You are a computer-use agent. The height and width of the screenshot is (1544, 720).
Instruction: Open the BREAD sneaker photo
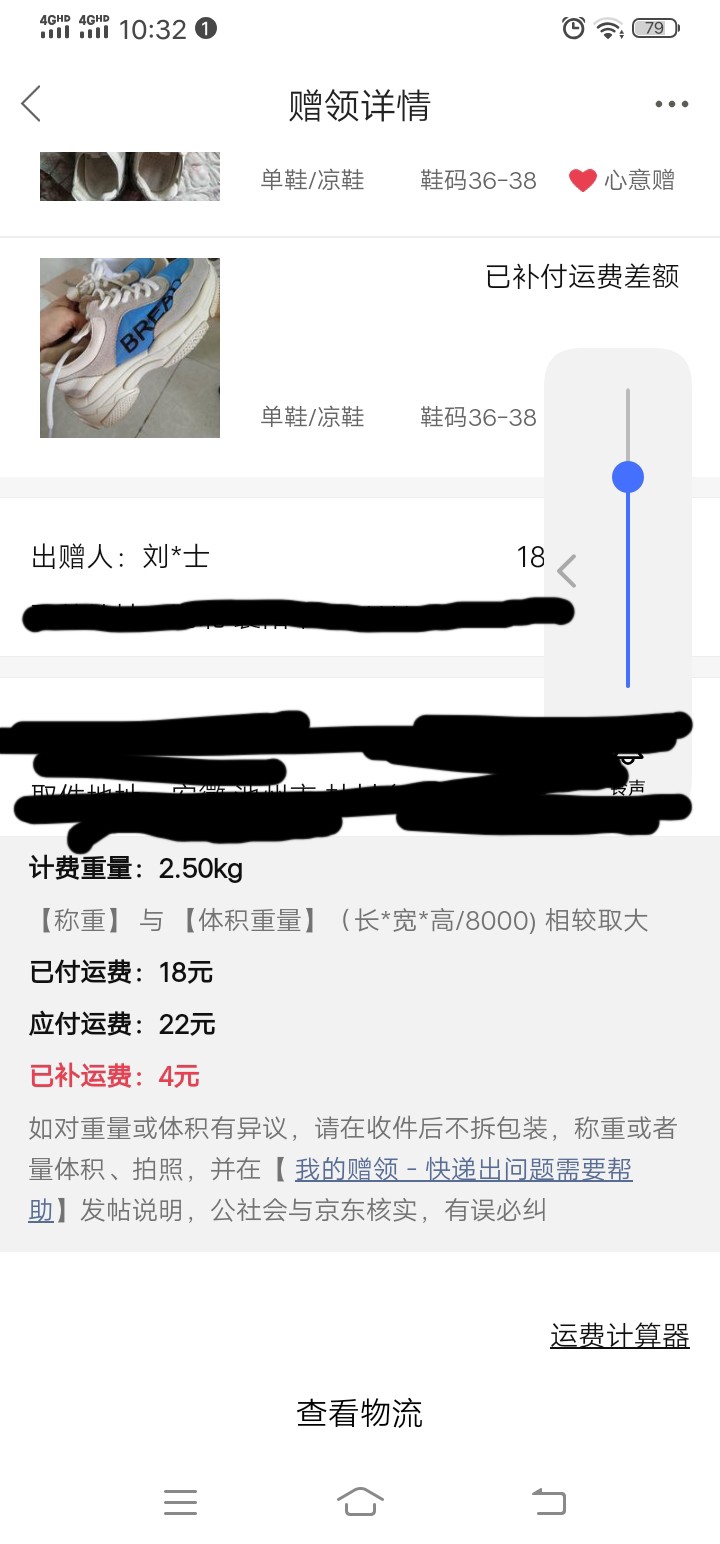coord(130,348)
